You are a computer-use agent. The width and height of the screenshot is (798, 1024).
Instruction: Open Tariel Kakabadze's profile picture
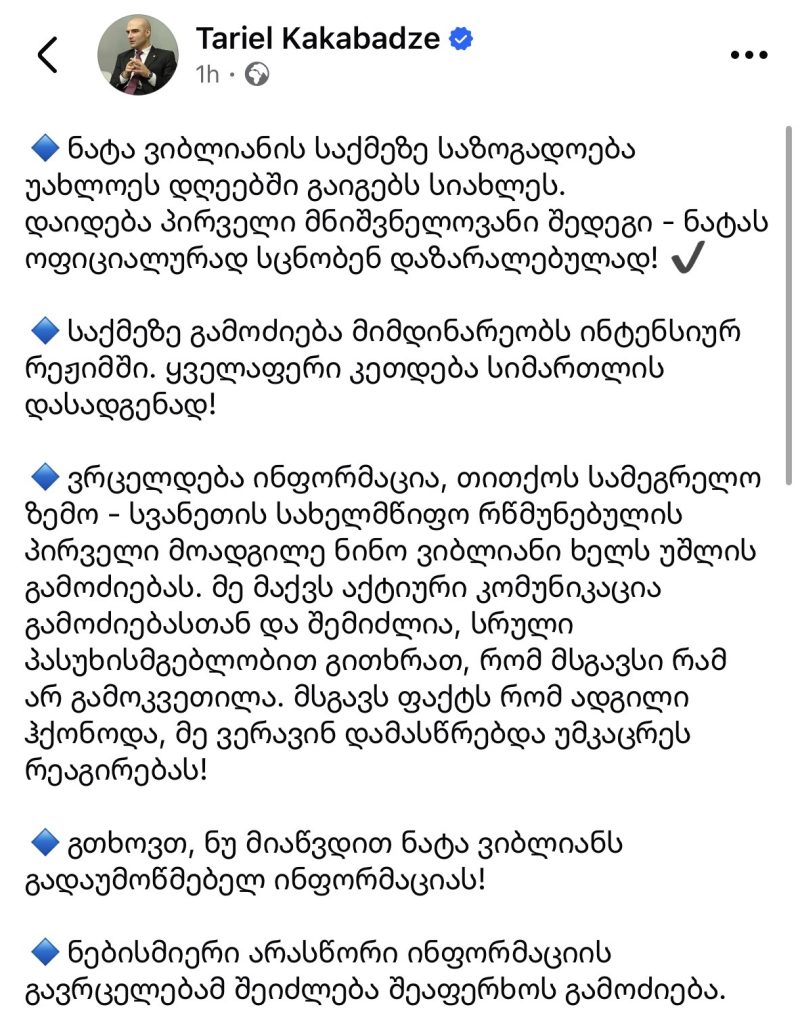pos(138,55)
